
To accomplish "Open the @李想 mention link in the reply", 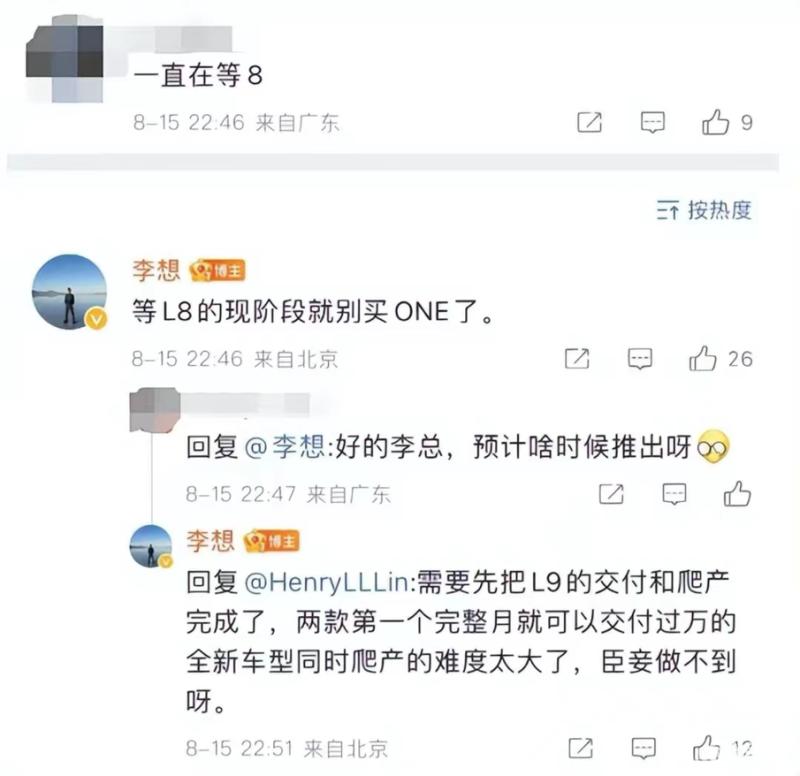I will point(286,447).
